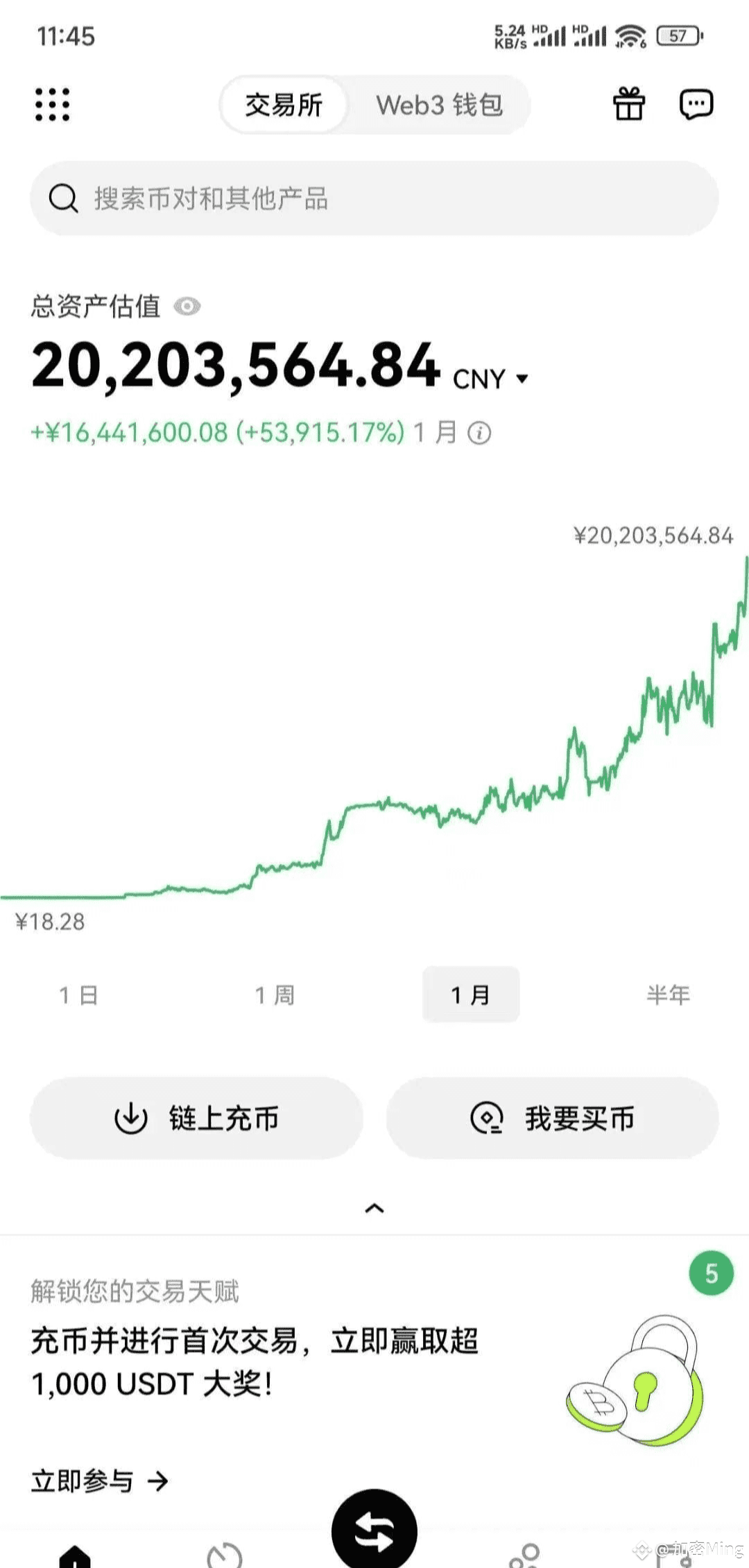Tap the 我要买币 button

(553, 1118)
